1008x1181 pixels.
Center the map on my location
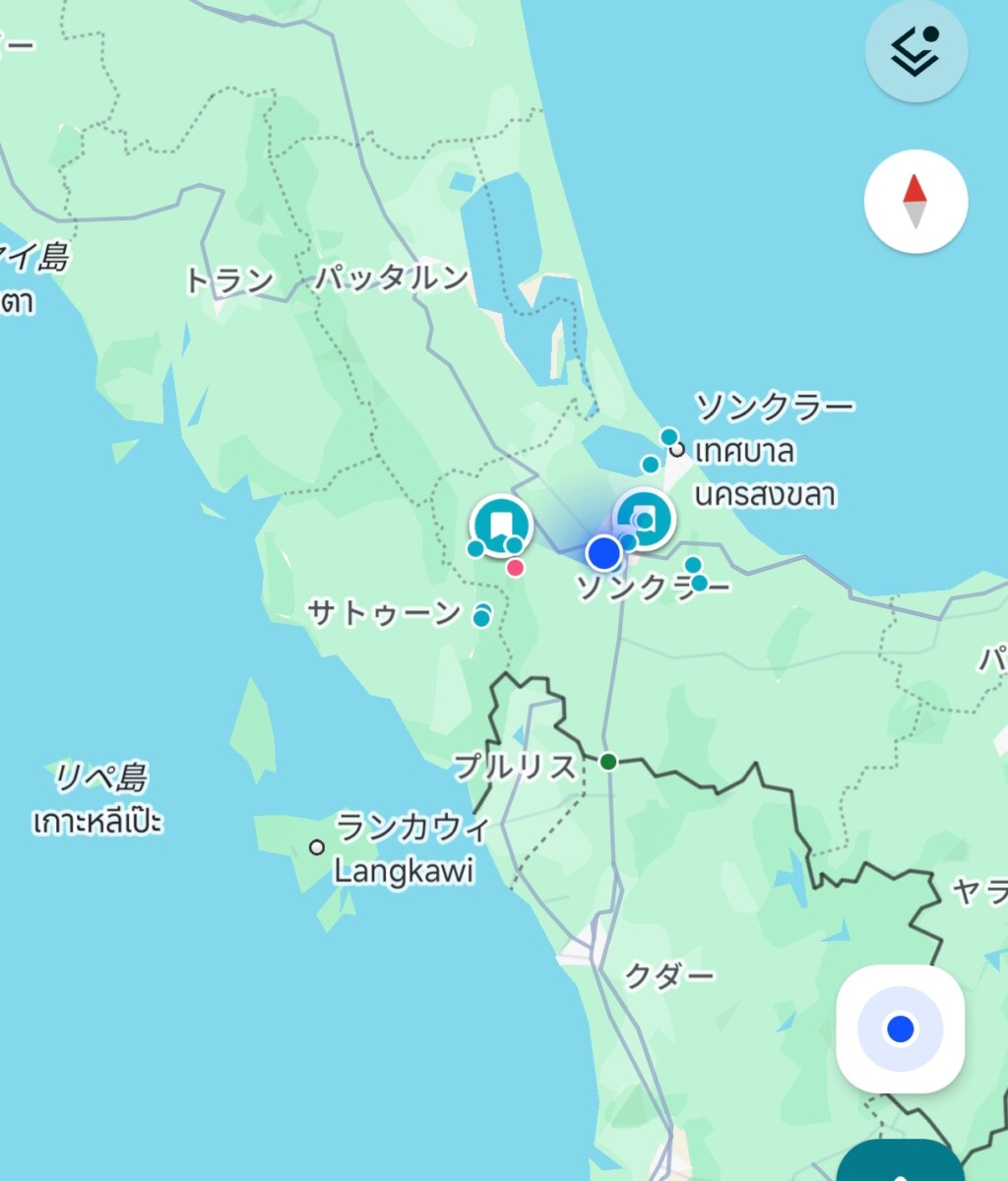click(900, 1029)
